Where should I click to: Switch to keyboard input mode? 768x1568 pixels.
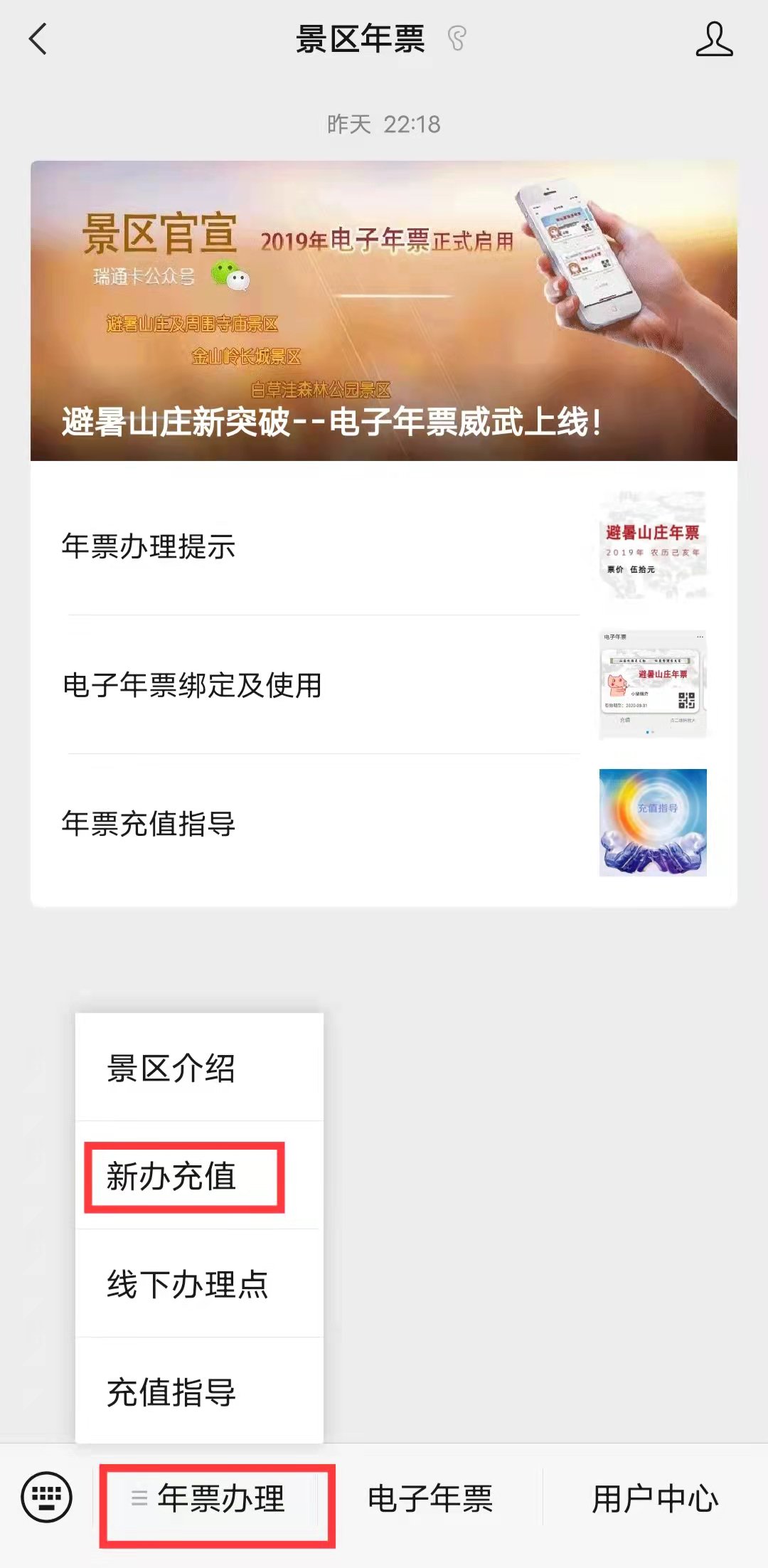click(x=47, y=1498)
